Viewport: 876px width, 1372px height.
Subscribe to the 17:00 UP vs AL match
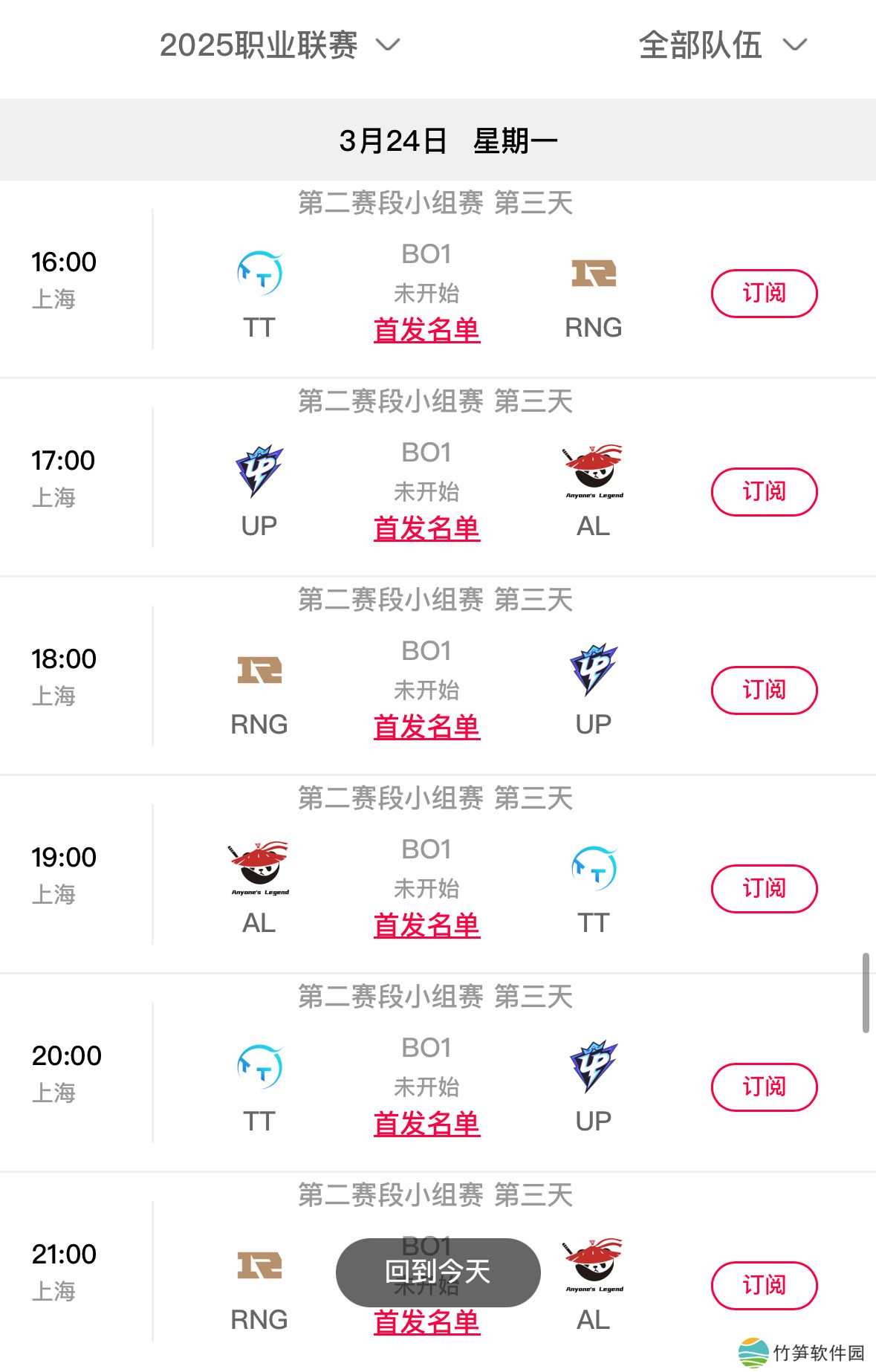click(x=764, y=492)
